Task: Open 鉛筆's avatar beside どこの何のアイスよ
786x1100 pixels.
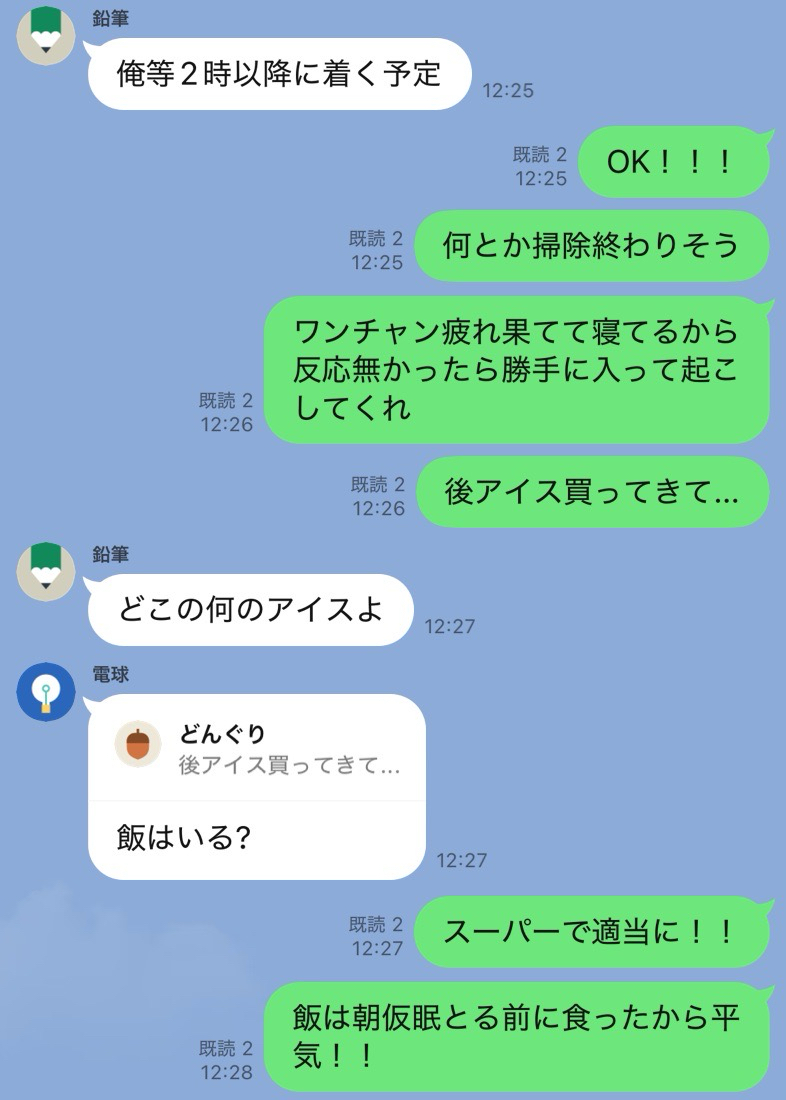Action: coord(46,572)
